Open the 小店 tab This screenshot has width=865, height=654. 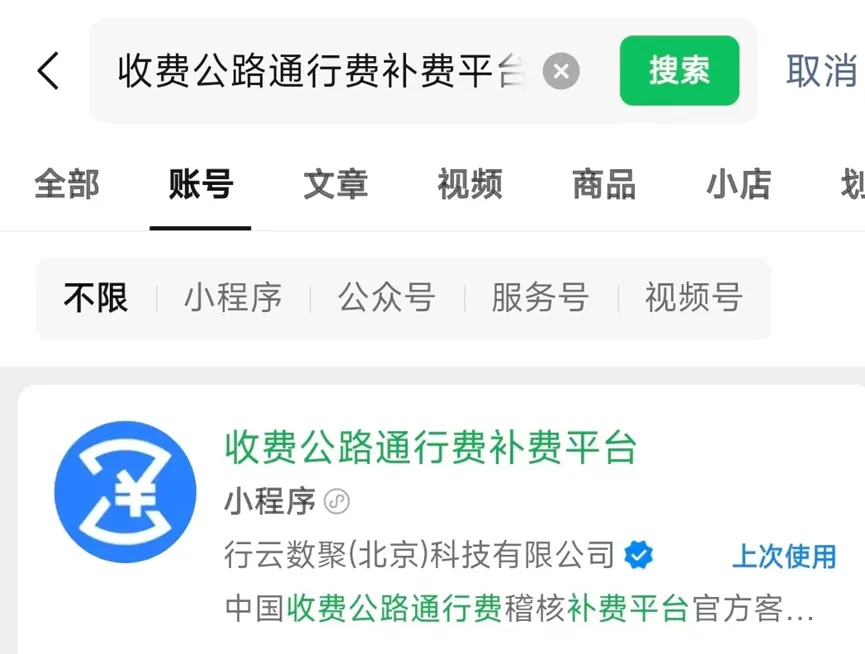click(x=738, y=185)
